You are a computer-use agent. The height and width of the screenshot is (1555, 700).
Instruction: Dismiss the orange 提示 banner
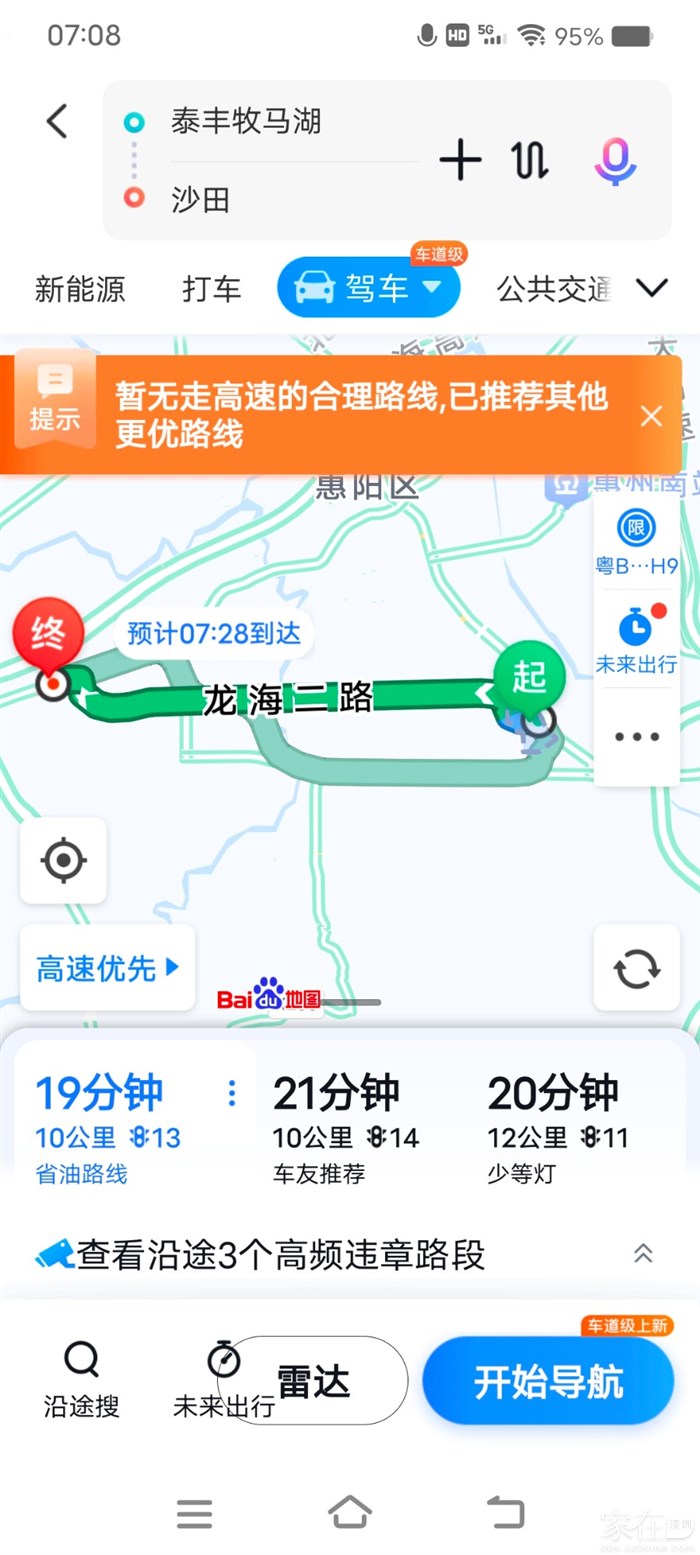tap(651, 416)
